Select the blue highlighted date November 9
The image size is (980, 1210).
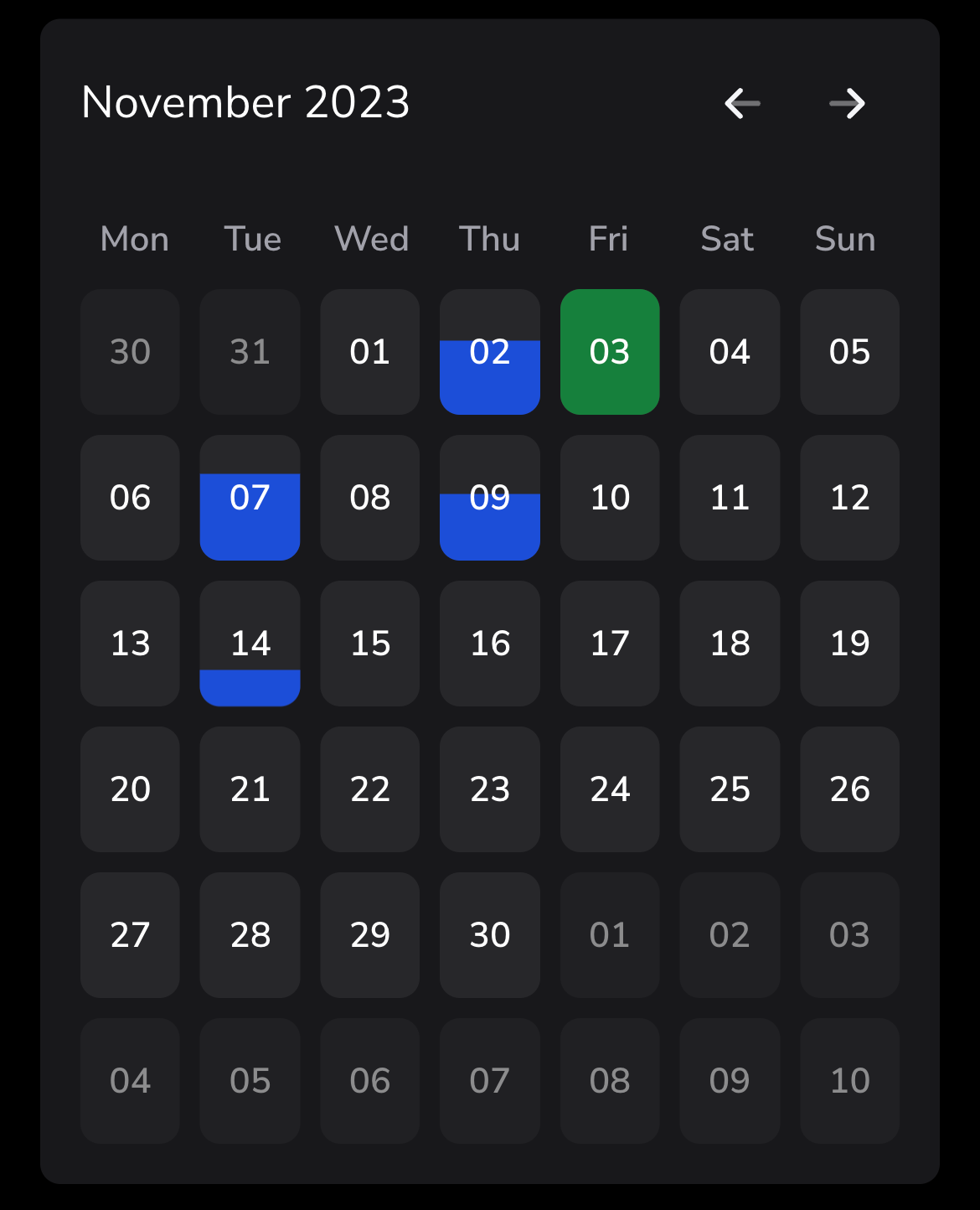(x=490, y=498)
